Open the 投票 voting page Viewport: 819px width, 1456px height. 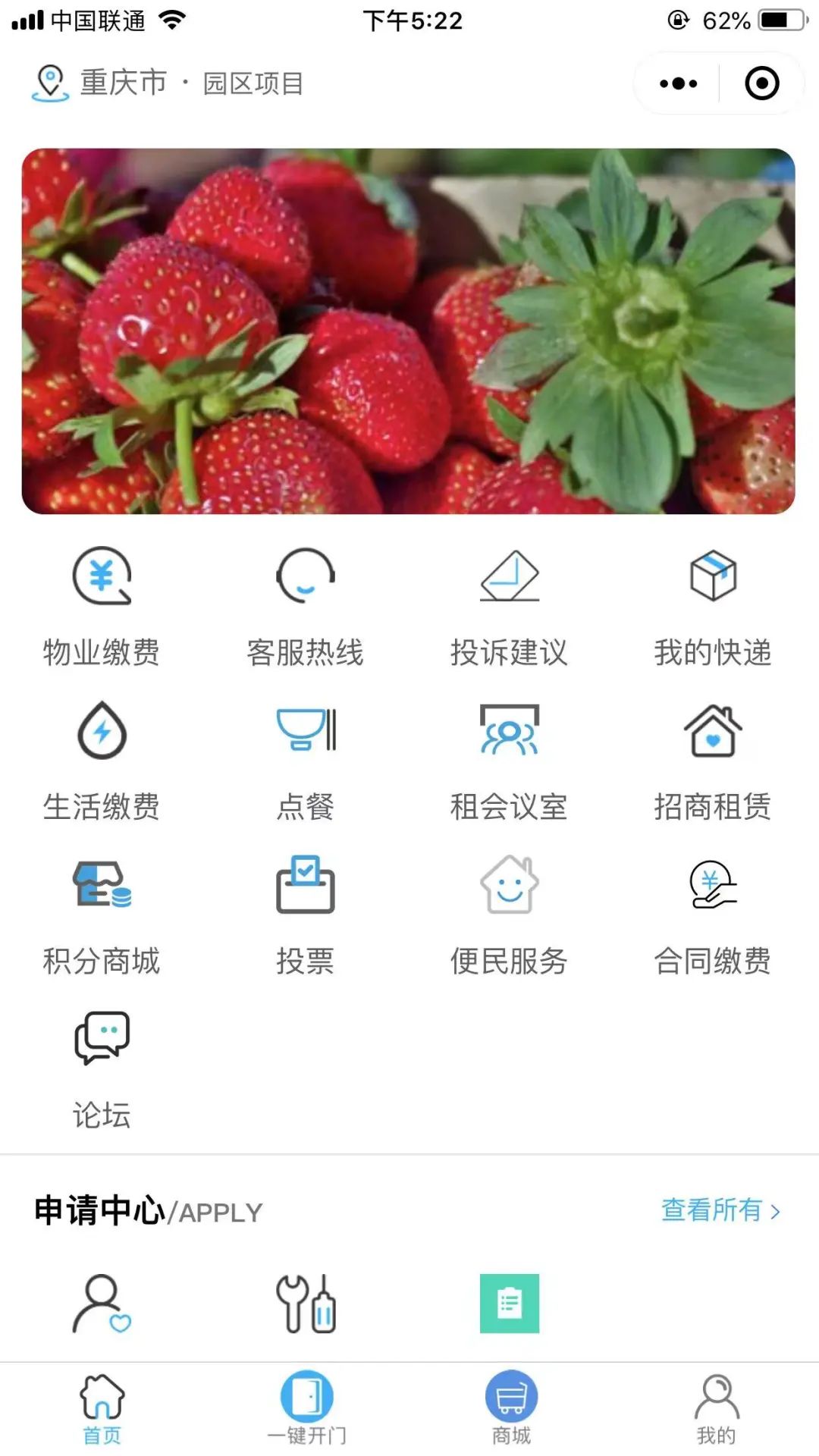(x=306, y=915)
